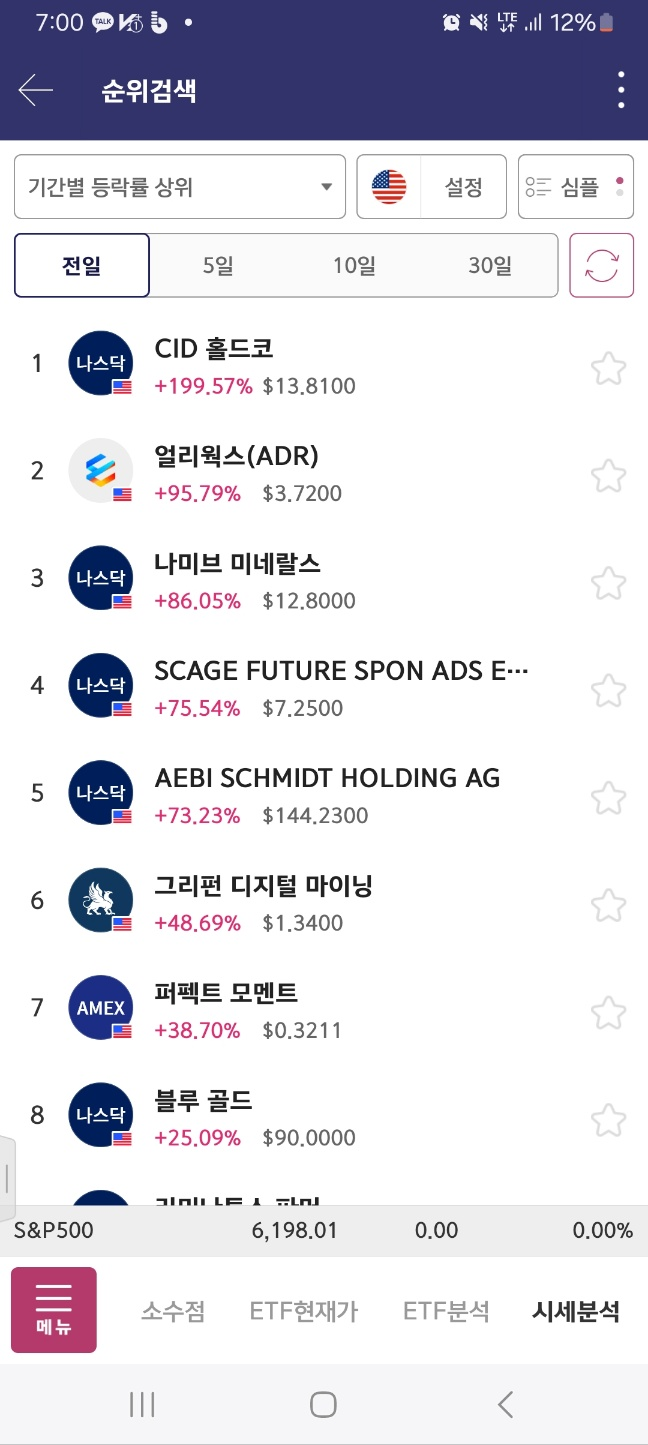Go to the 소수점 tab
The height and width of the screenshot is (1445, 648).
[173, 1312]
